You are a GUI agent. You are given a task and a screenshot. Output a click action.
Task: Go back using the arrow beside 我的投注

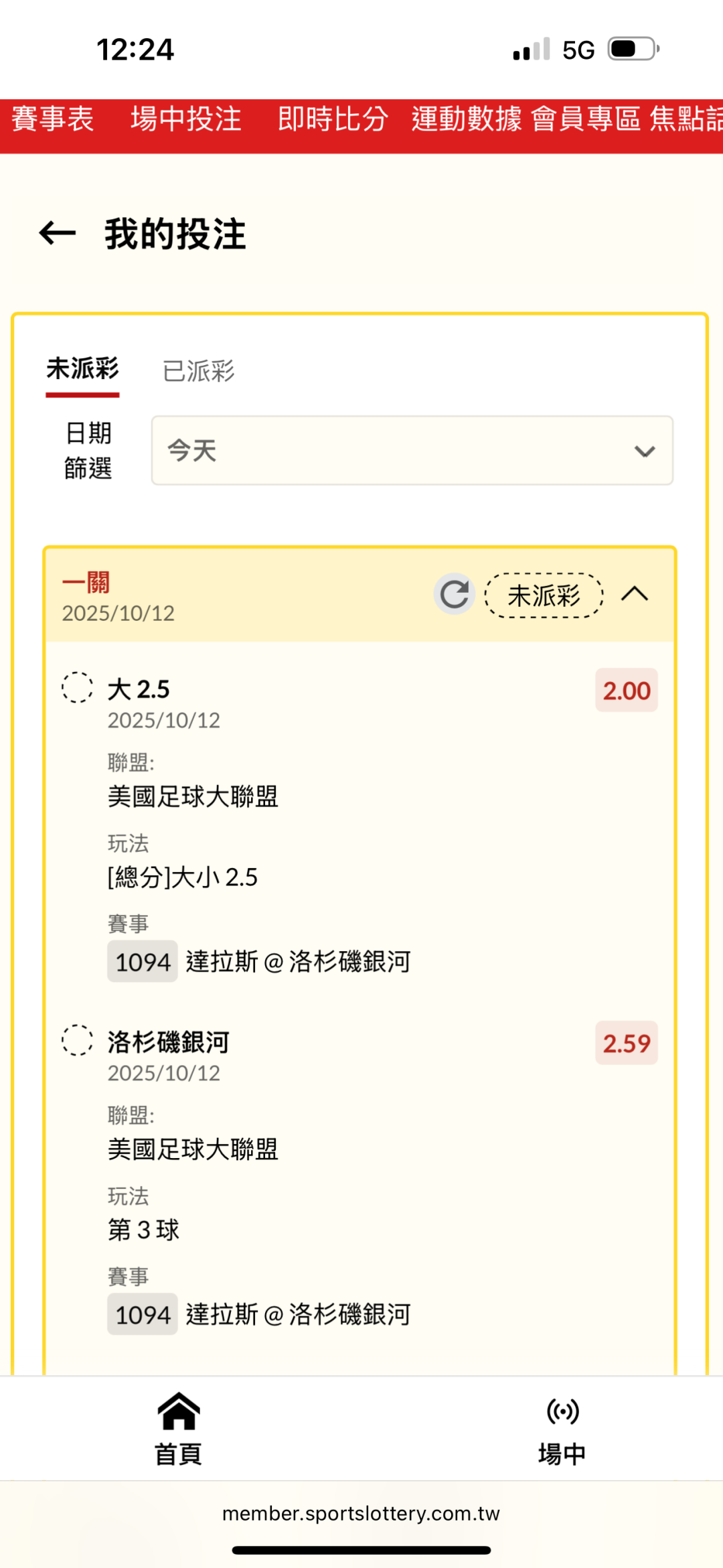pyautogui.click(x=58, y=234)
